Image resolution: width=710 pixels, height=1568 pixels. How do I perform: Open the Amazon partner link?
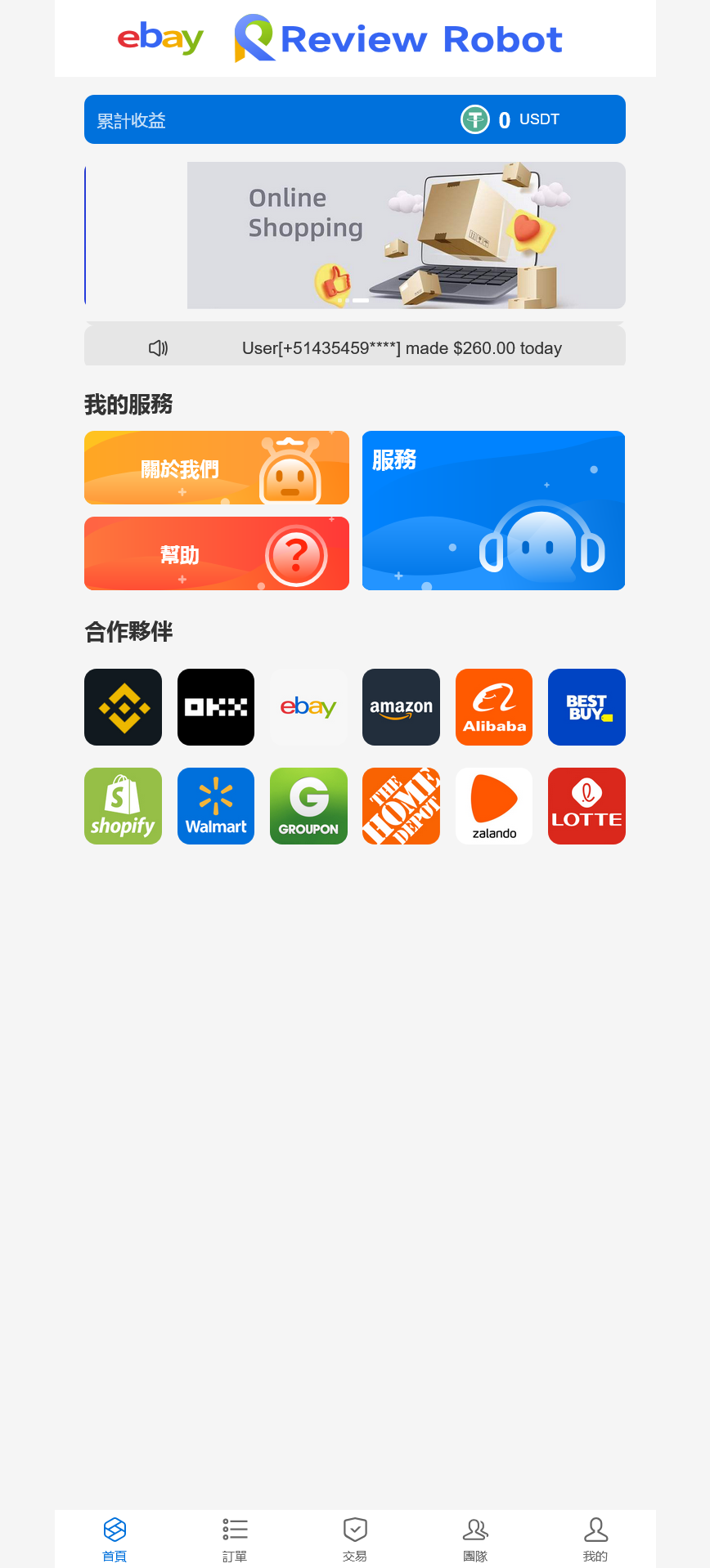(x=401, y=706)
